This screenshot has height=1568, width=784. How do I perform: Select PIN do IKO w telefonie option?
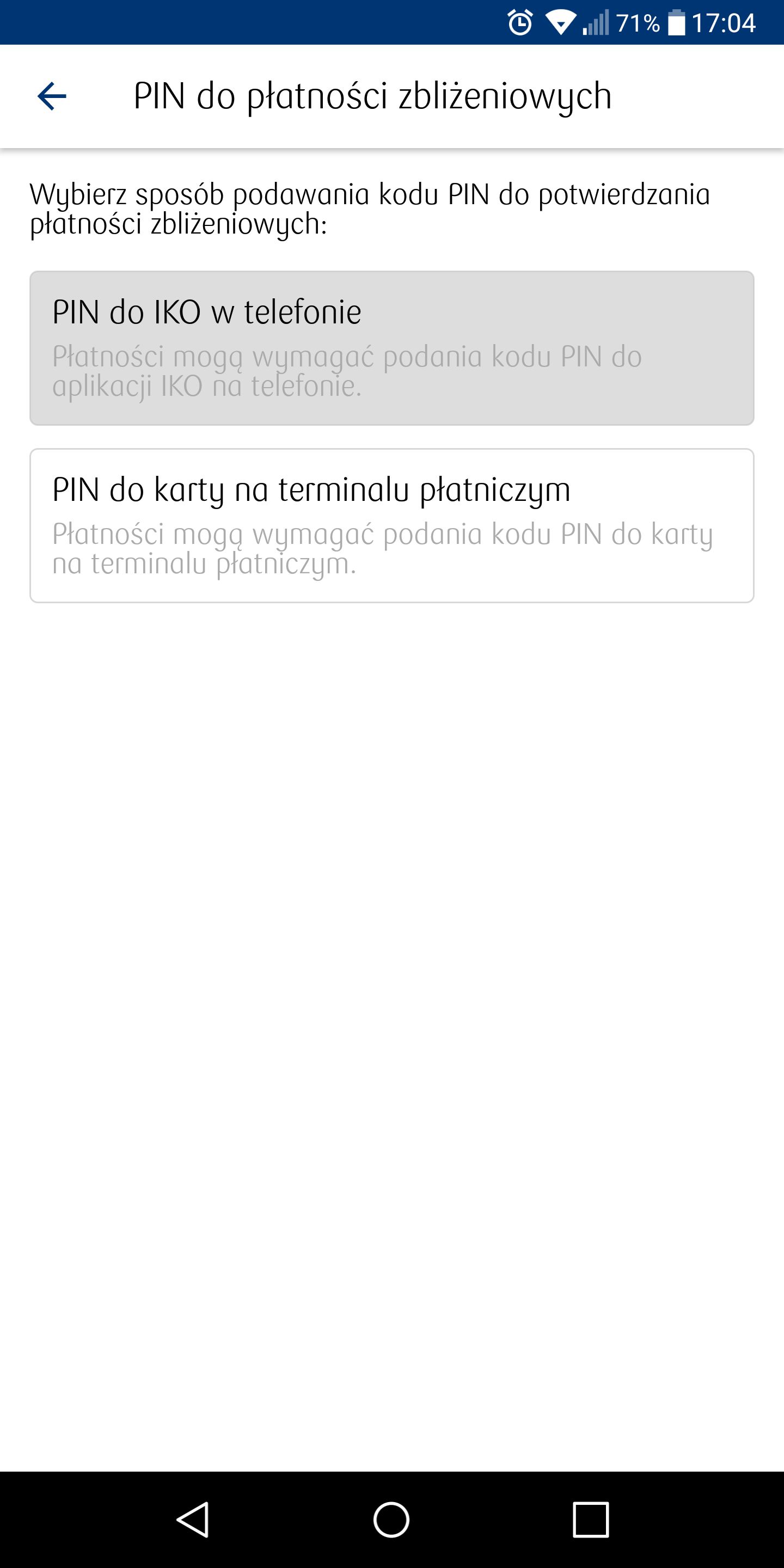point(392,348)
